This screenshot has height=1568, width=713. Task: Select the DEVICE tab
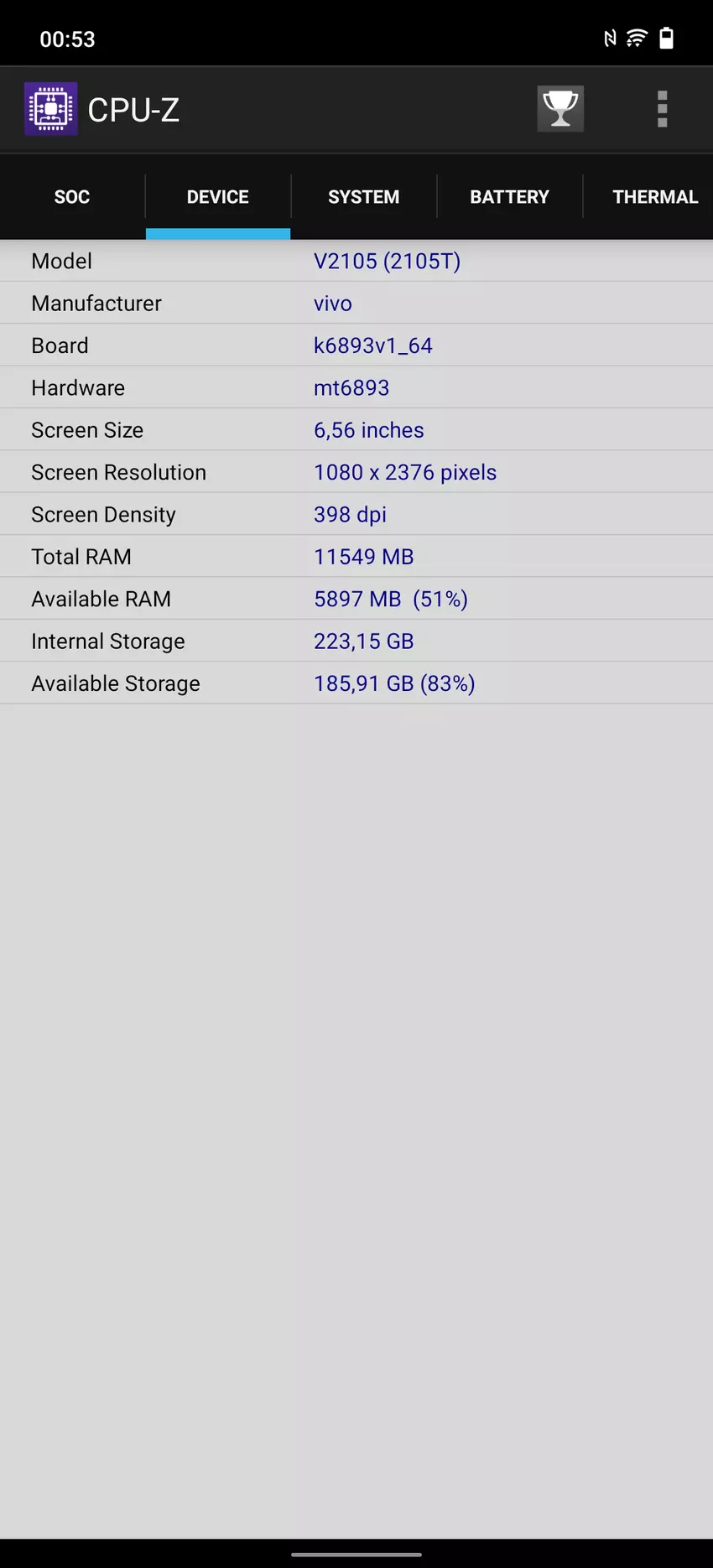[218, 197]
